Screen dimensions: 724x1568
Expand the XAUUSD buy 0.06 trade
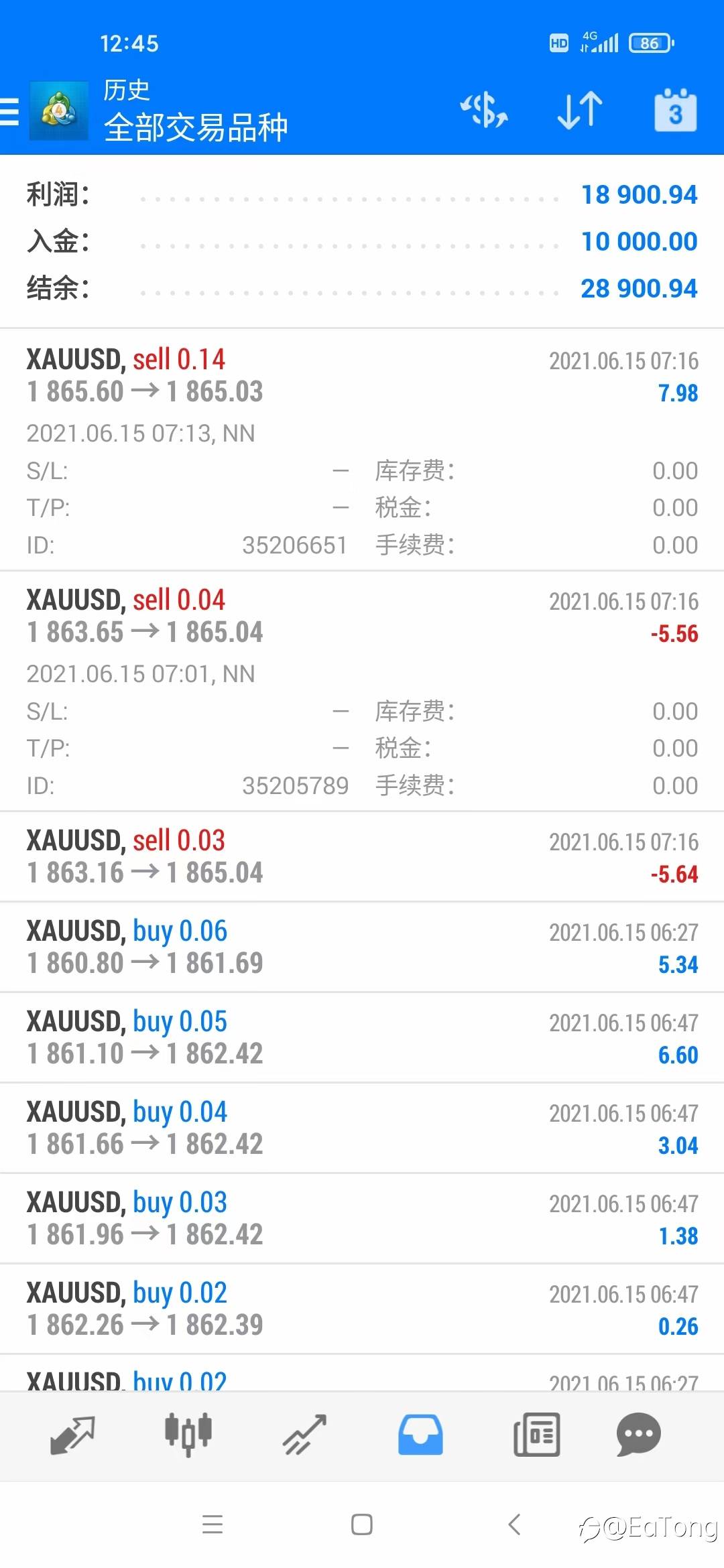tap(362, 947)
